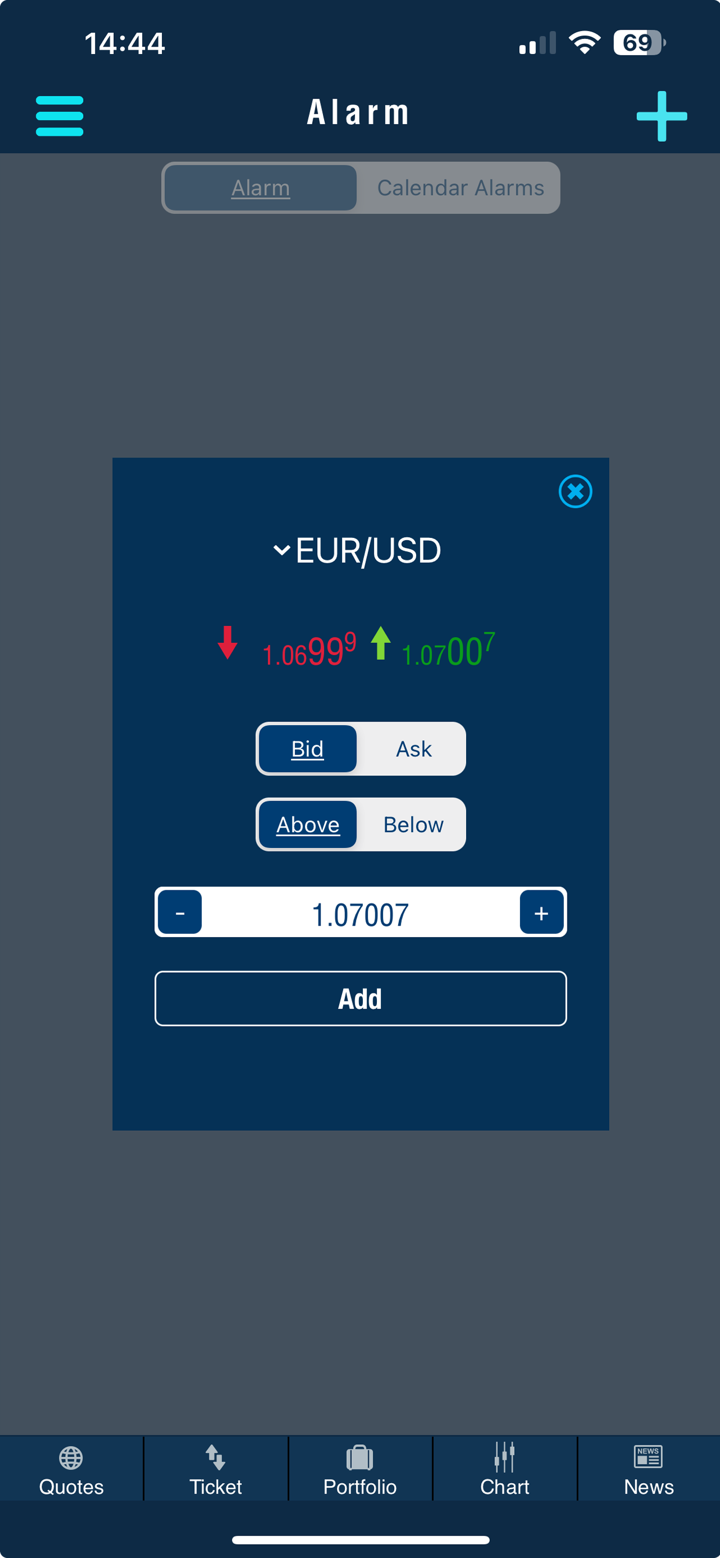Open the News tab
Viewport: 720px width, 1558px height.
[648, 1470]
